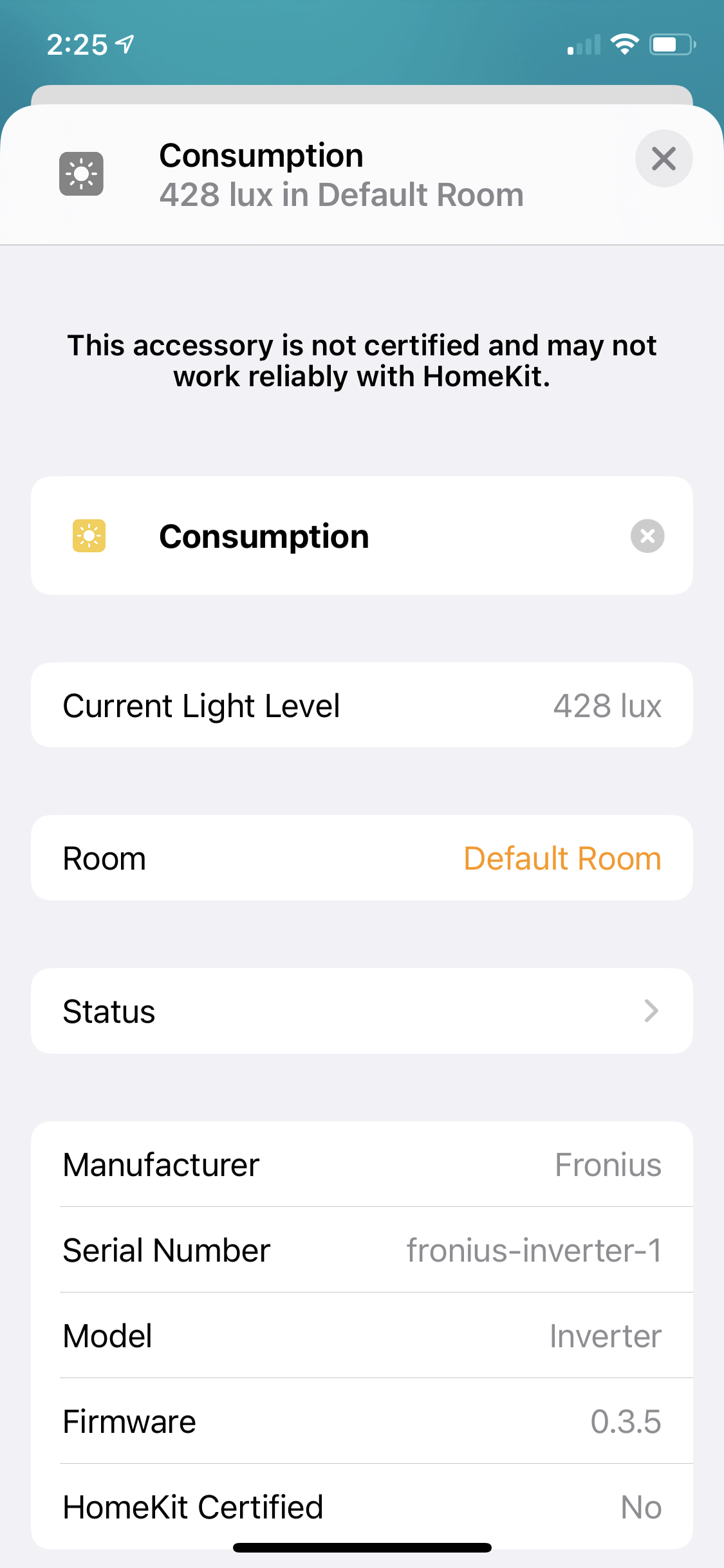This screenshot has height=1568, width=724.
Task: Tap the yellow illuminance icon in the Consumption tile
Action: tap(88, 535)
